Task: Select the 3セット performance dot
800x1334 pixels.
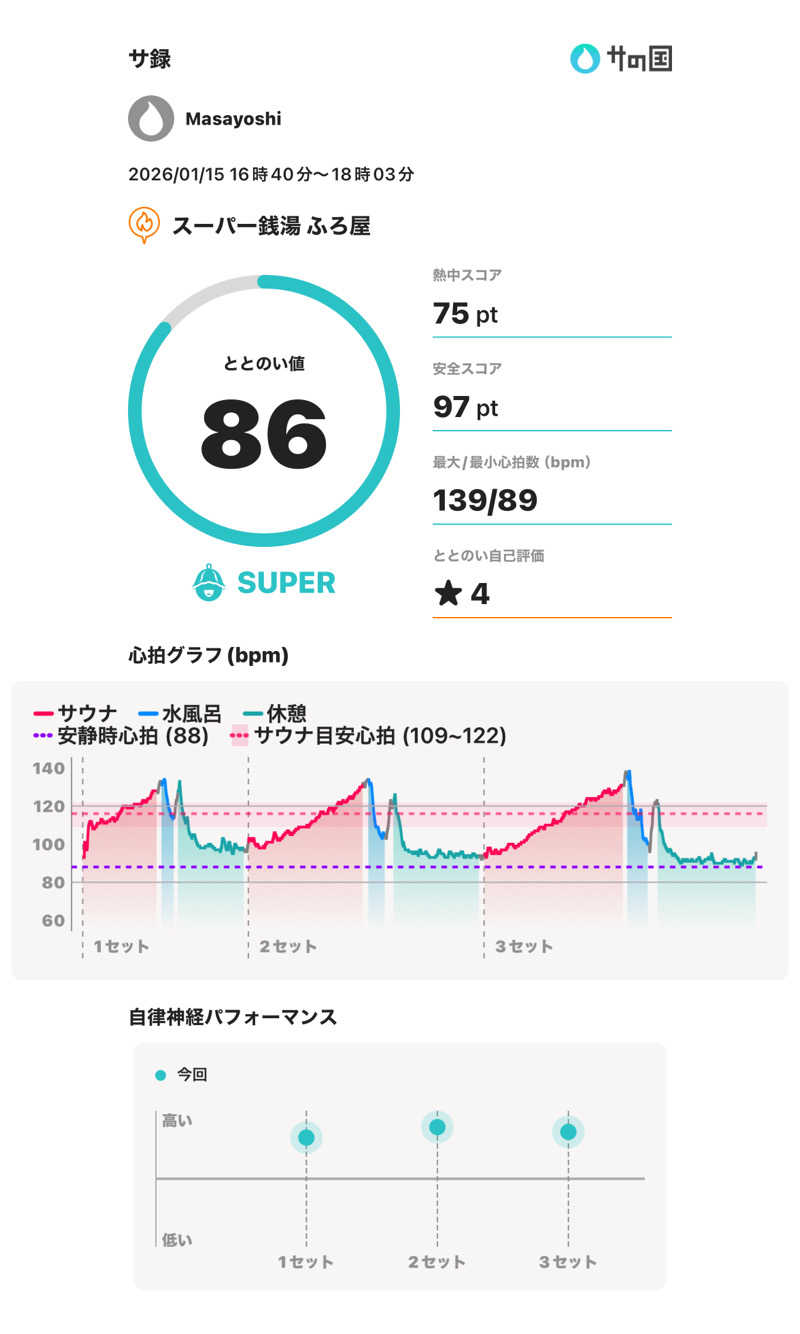Action: [569, 1132]
